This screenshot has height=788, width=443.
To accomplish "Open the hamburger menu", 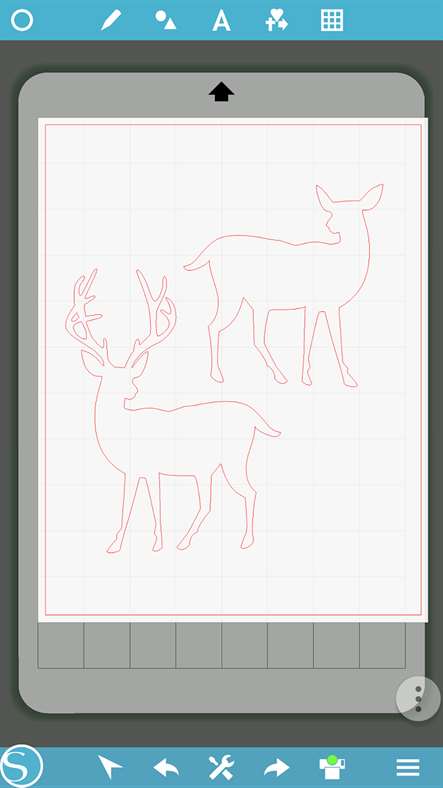I will (408, 767).
